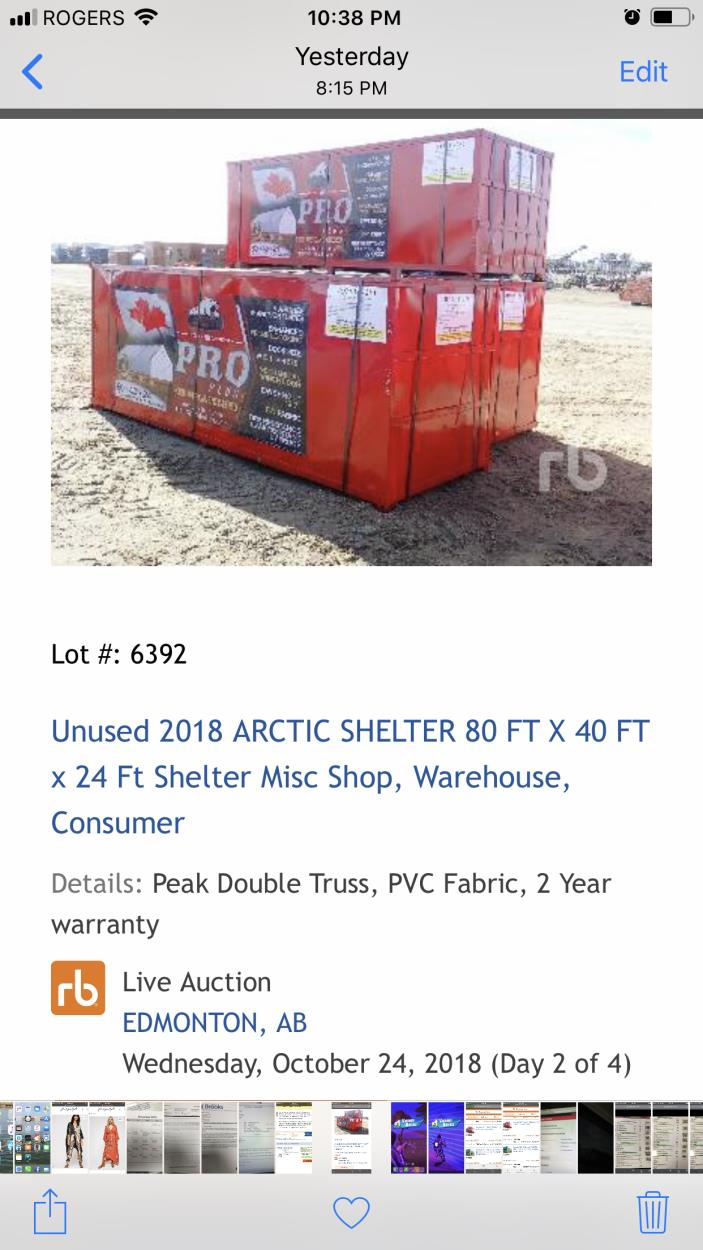Viewport: 703px width, 1250px height.
Task: Tap Edit to modify this photo
Action: 643,72
